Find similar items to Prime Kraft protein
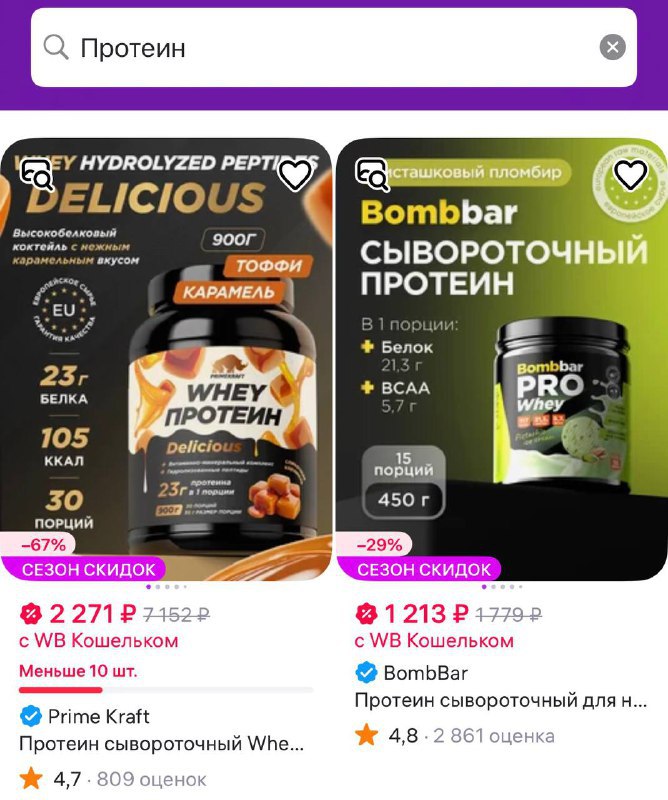 pos(38,174)
